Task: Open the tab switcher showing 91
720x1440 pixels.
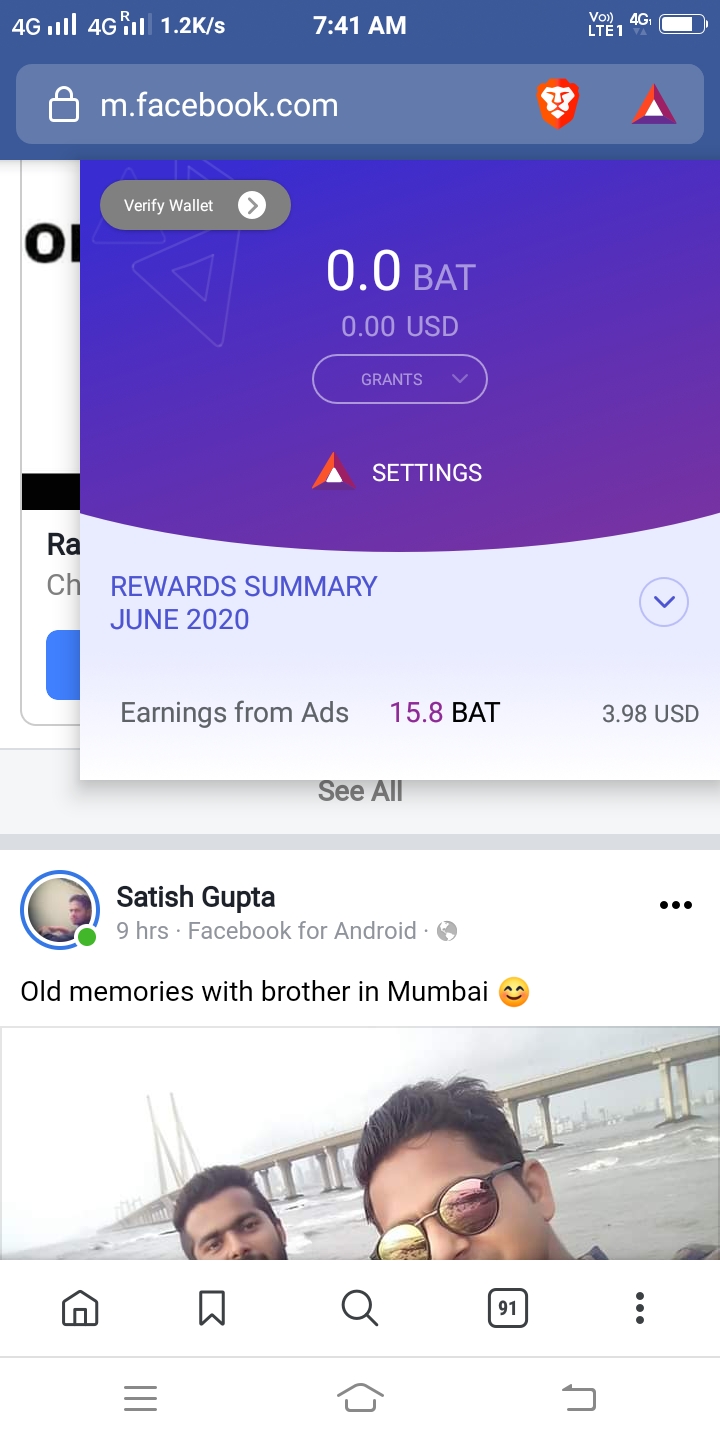Action: pos(507,1307)
